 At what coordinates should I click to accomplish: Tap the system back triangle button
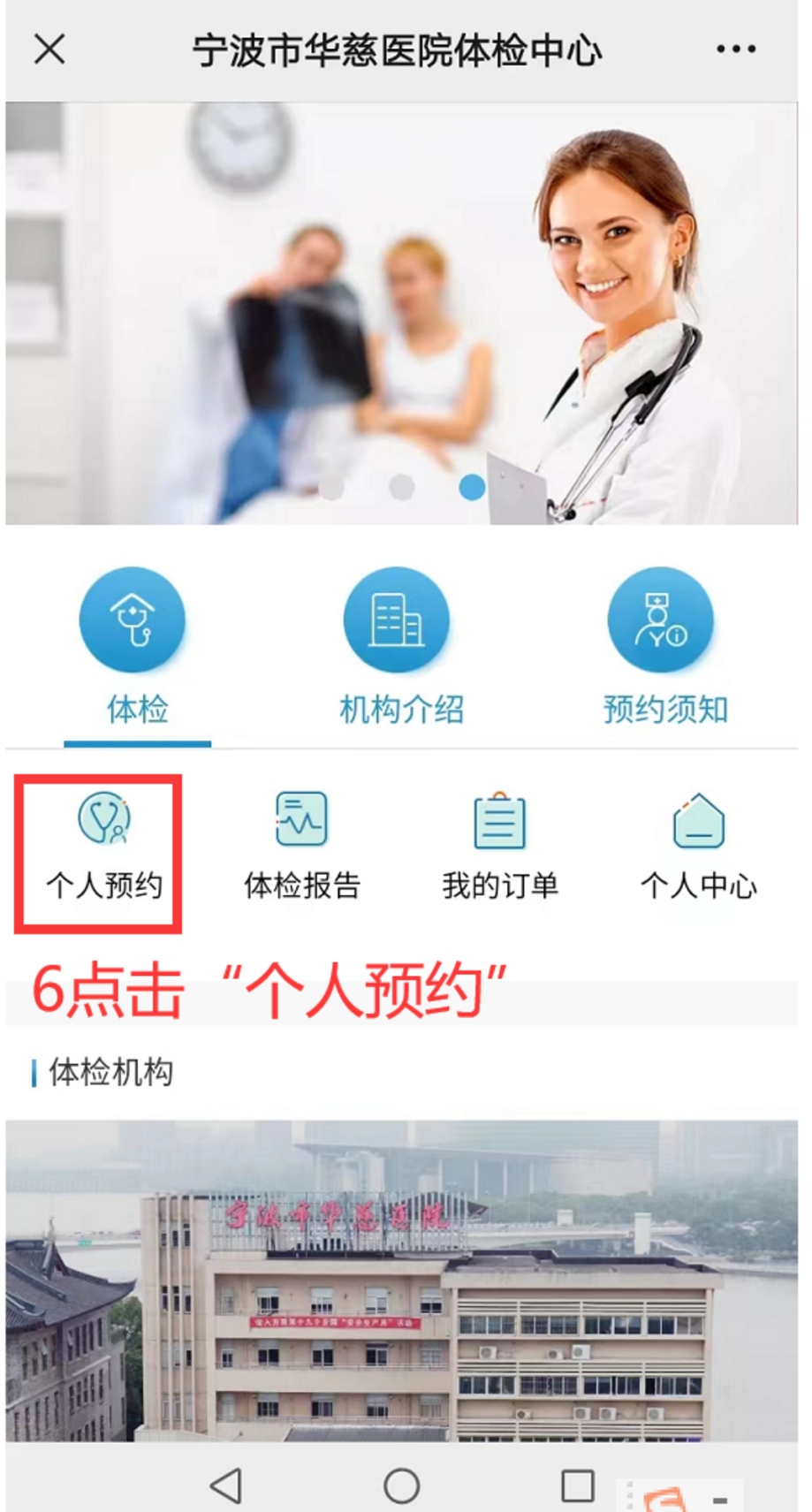coord(226,1485)
